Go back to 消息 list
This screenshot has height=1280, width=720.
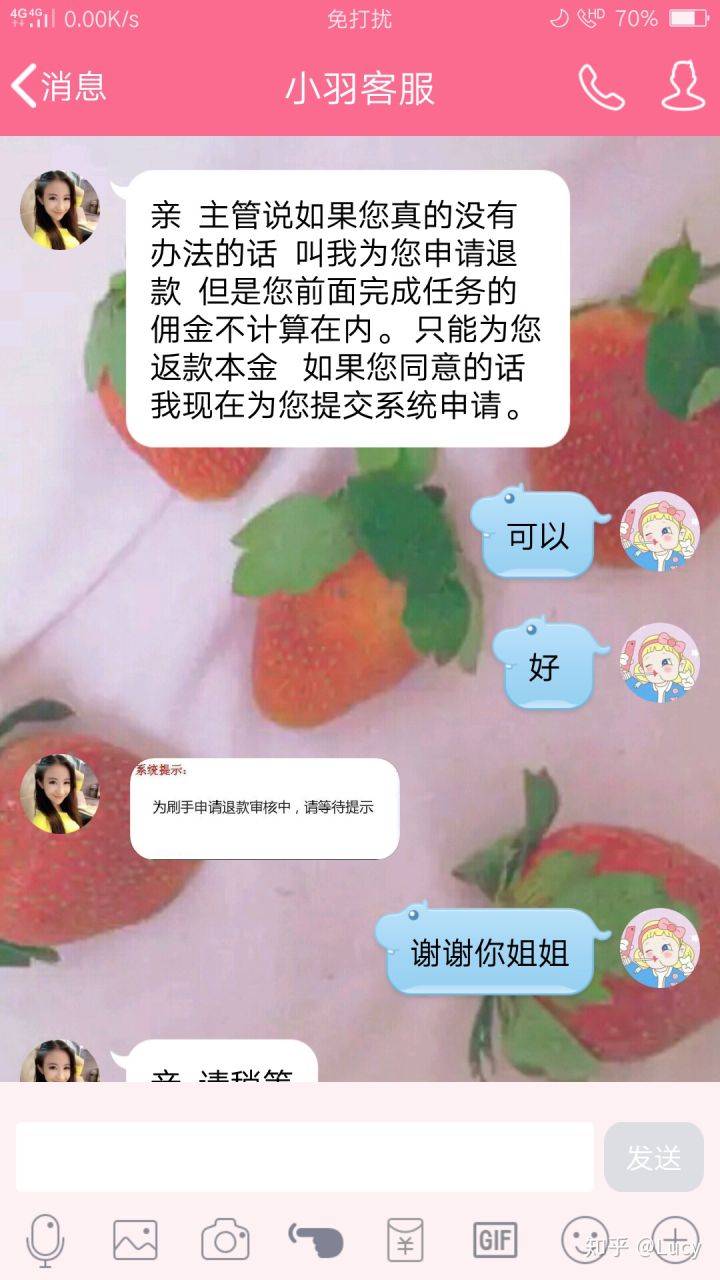click(x=58, y=87)
